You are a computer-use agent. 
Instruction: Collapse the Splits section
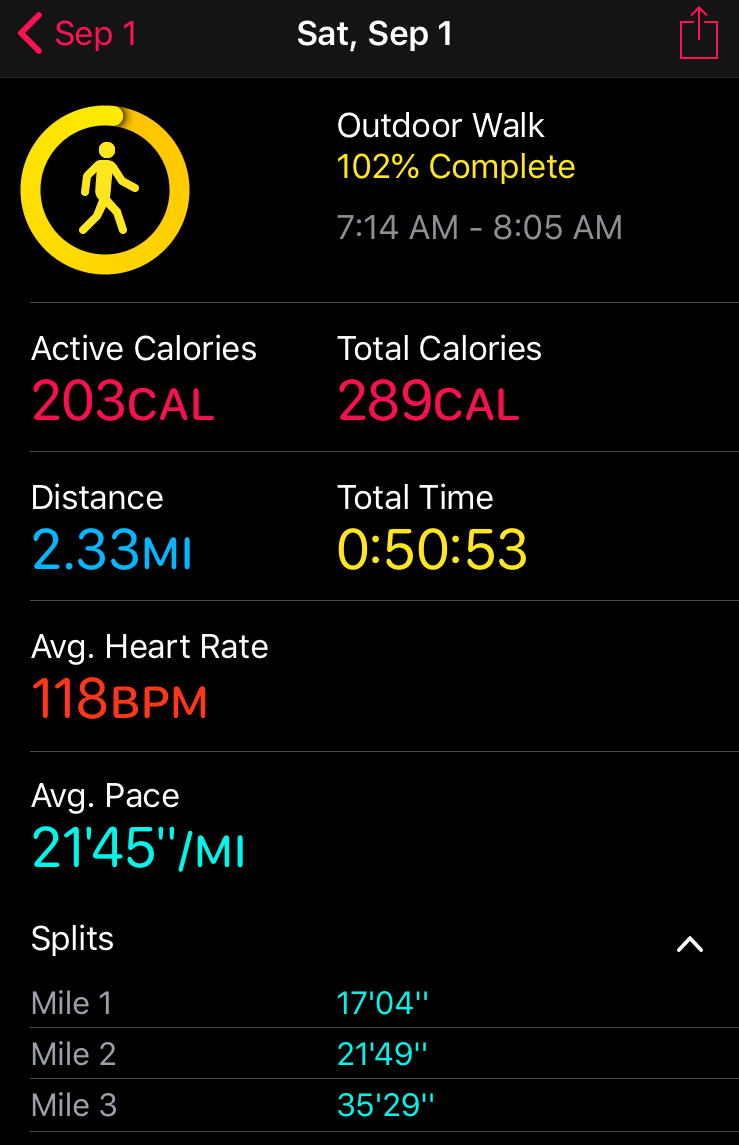[690, 943]
